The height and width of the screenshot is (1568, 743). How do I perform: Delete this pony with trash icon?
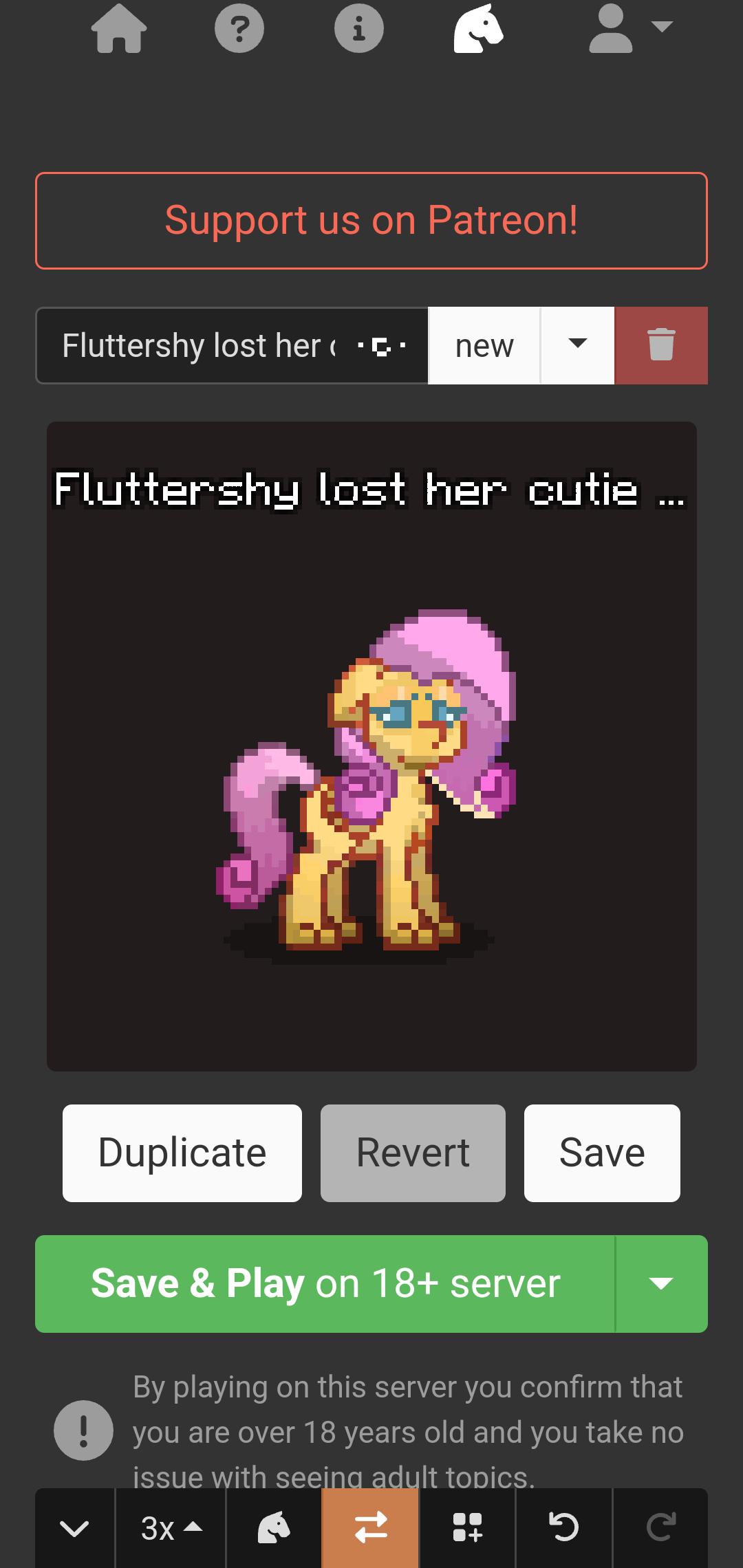(661, 345)
